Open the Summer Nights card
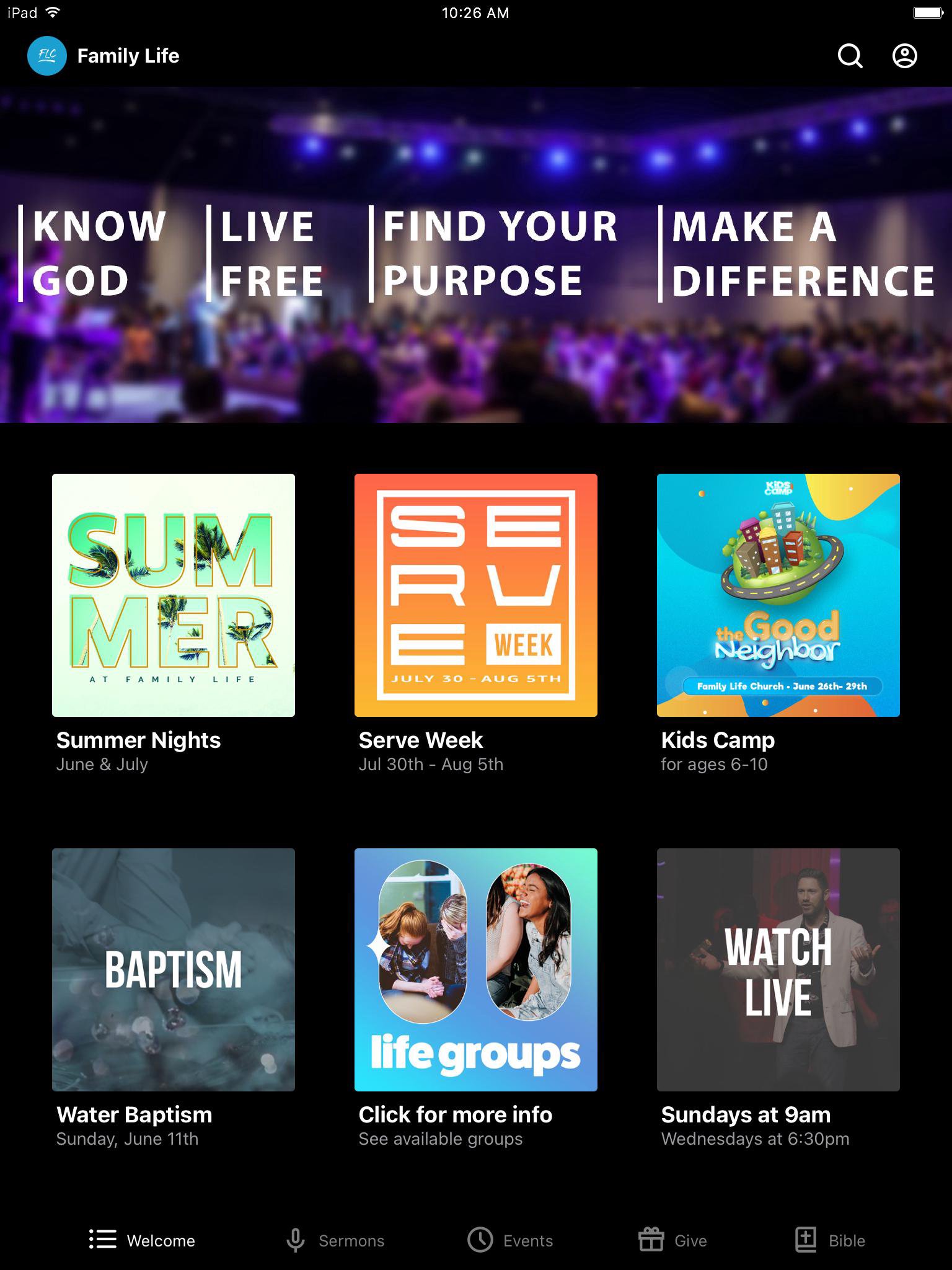The height and width of the screenshot is (1270, 952). [174, 595]
